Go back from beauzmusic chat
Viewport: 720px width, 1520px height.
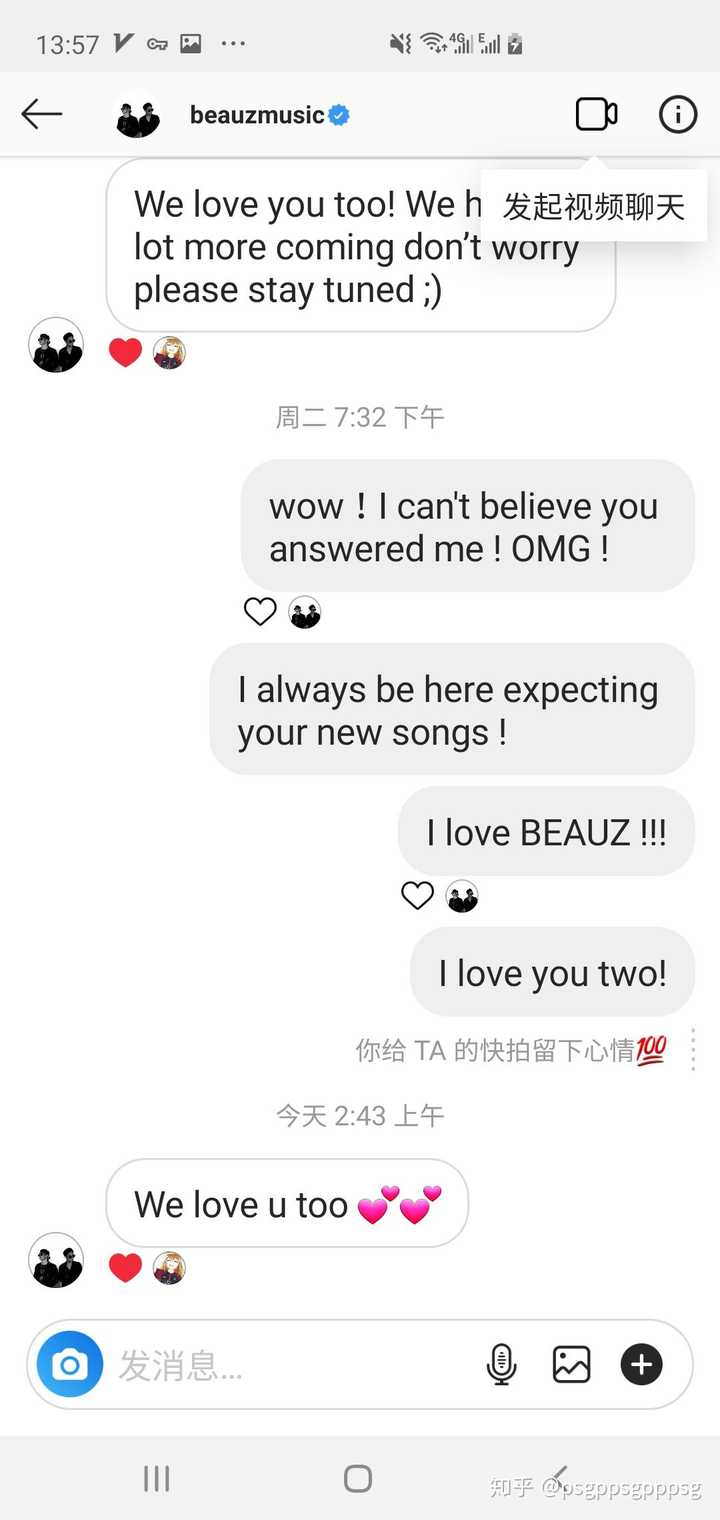(x=42, y=114)
